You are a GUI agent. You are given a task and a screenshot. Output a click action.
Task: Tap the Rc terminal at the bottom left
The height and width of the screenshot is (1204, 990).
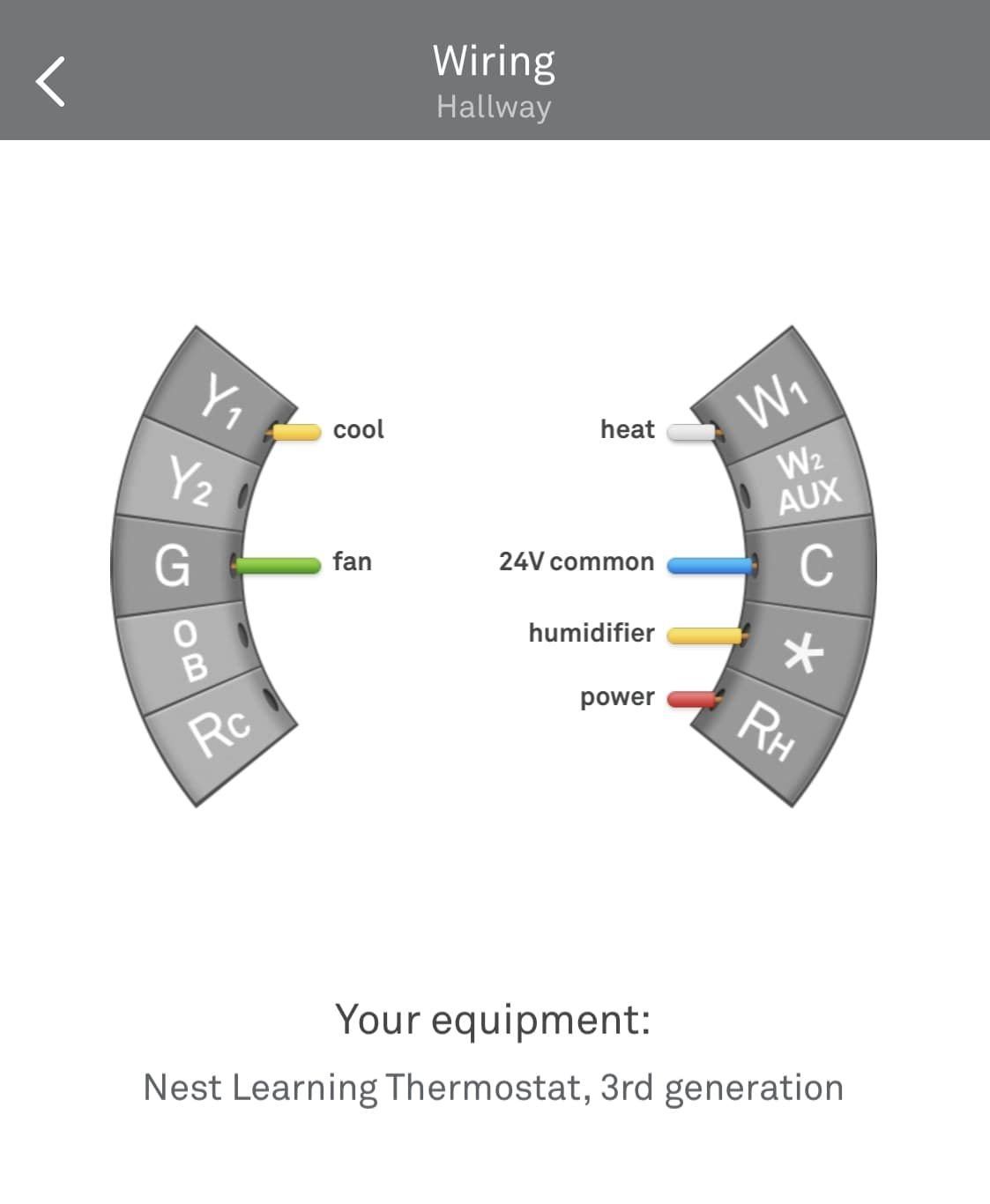click(219, 728)
